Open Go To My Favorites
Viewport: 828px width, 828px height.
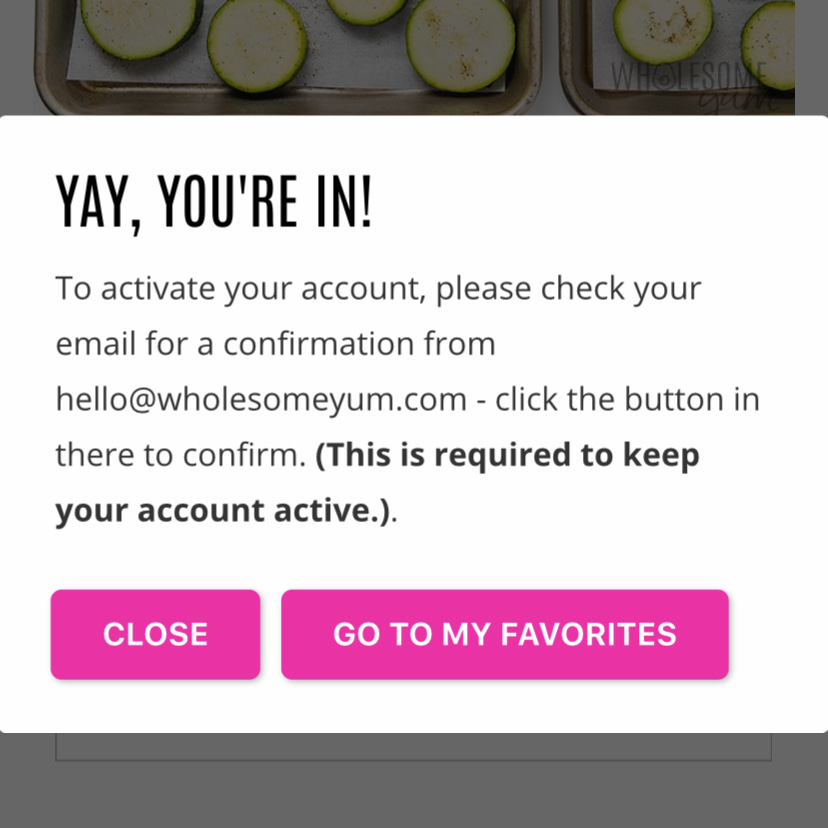(504, 634)
